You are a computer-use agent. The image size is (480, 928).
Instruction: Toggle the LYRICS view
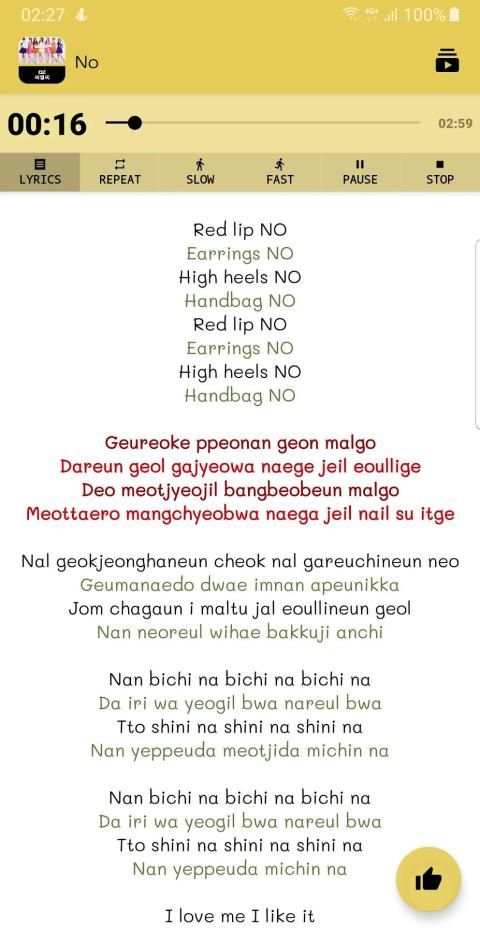click(x=40, y=172)
